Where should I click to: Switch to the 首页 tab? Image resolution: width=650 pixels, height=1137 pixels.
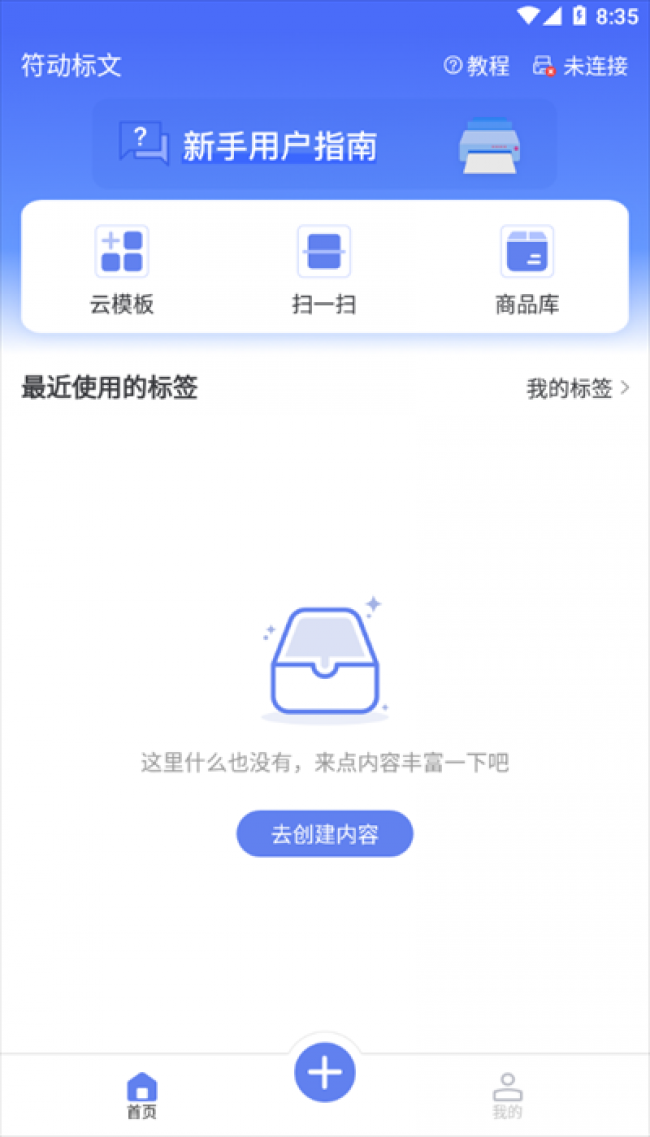[141, 1095]
